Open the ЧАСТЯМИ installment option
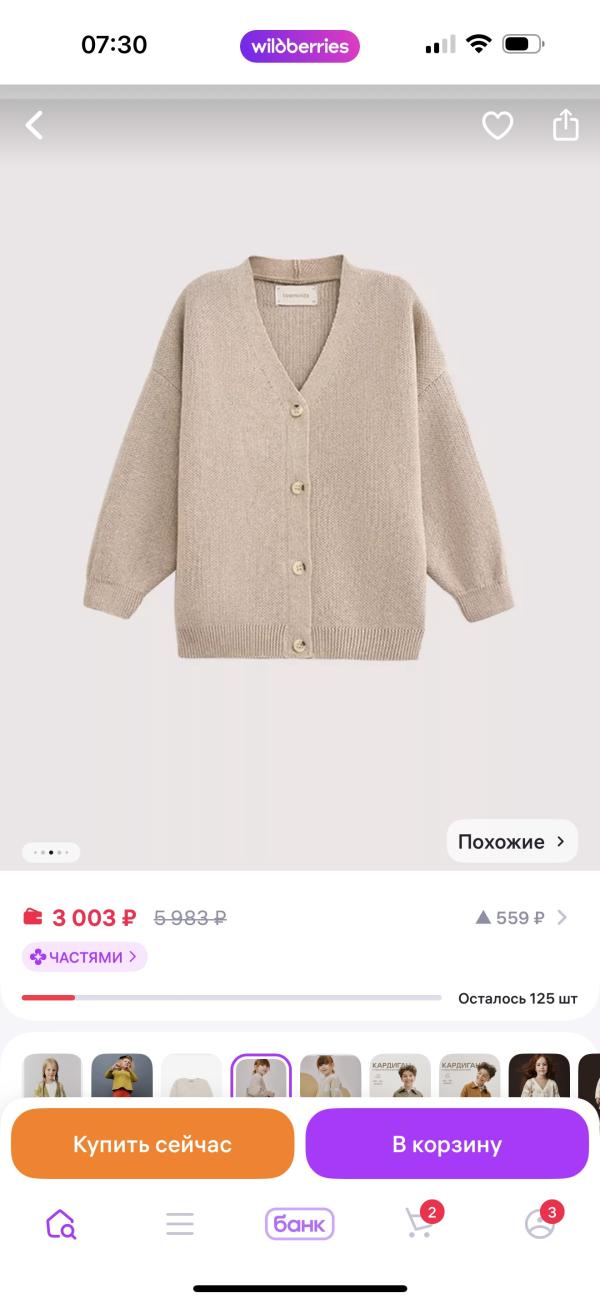600x1303 pixels. point(85,957)
